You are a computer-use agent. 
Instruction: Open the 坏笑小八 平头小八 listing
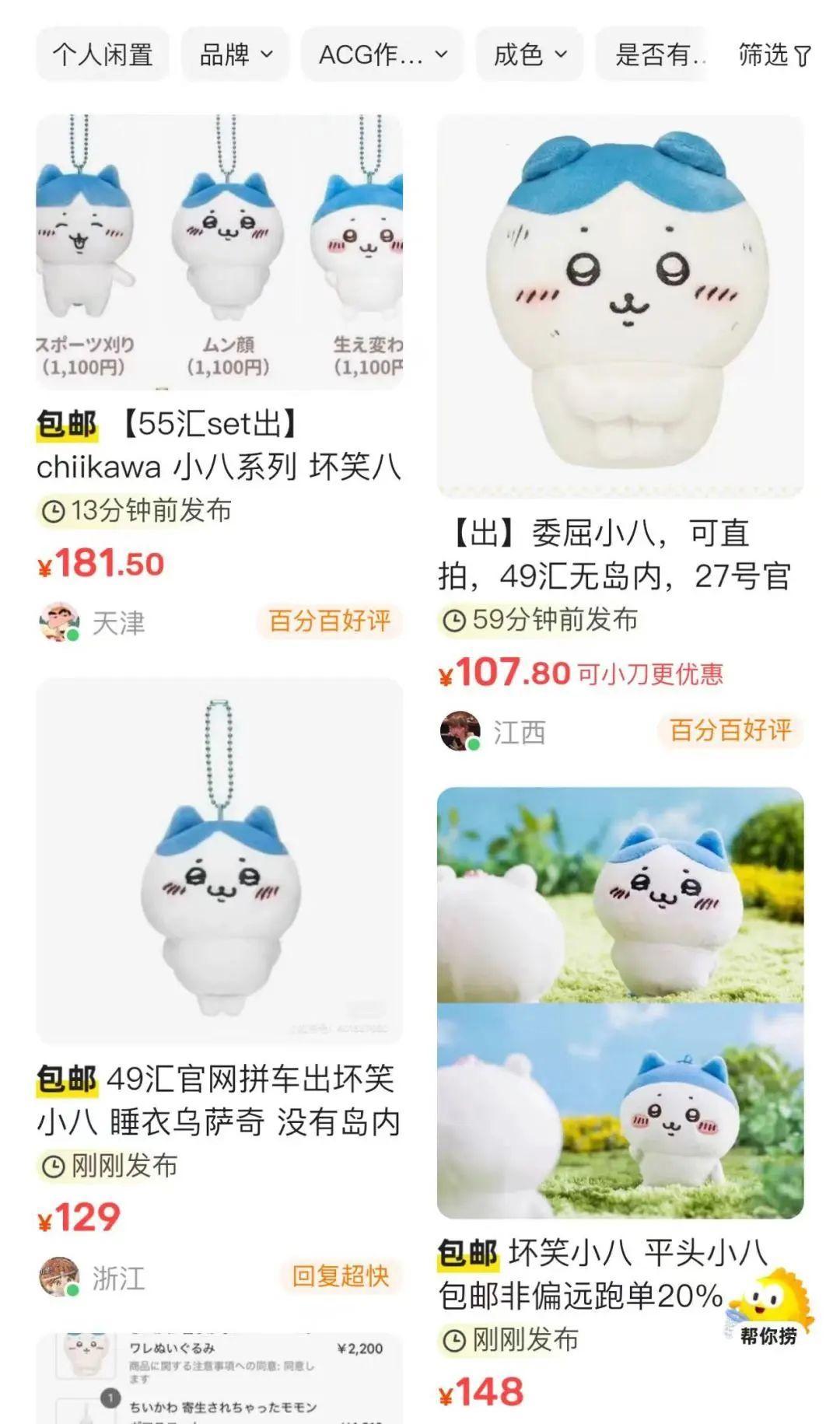click(620, 1002)
